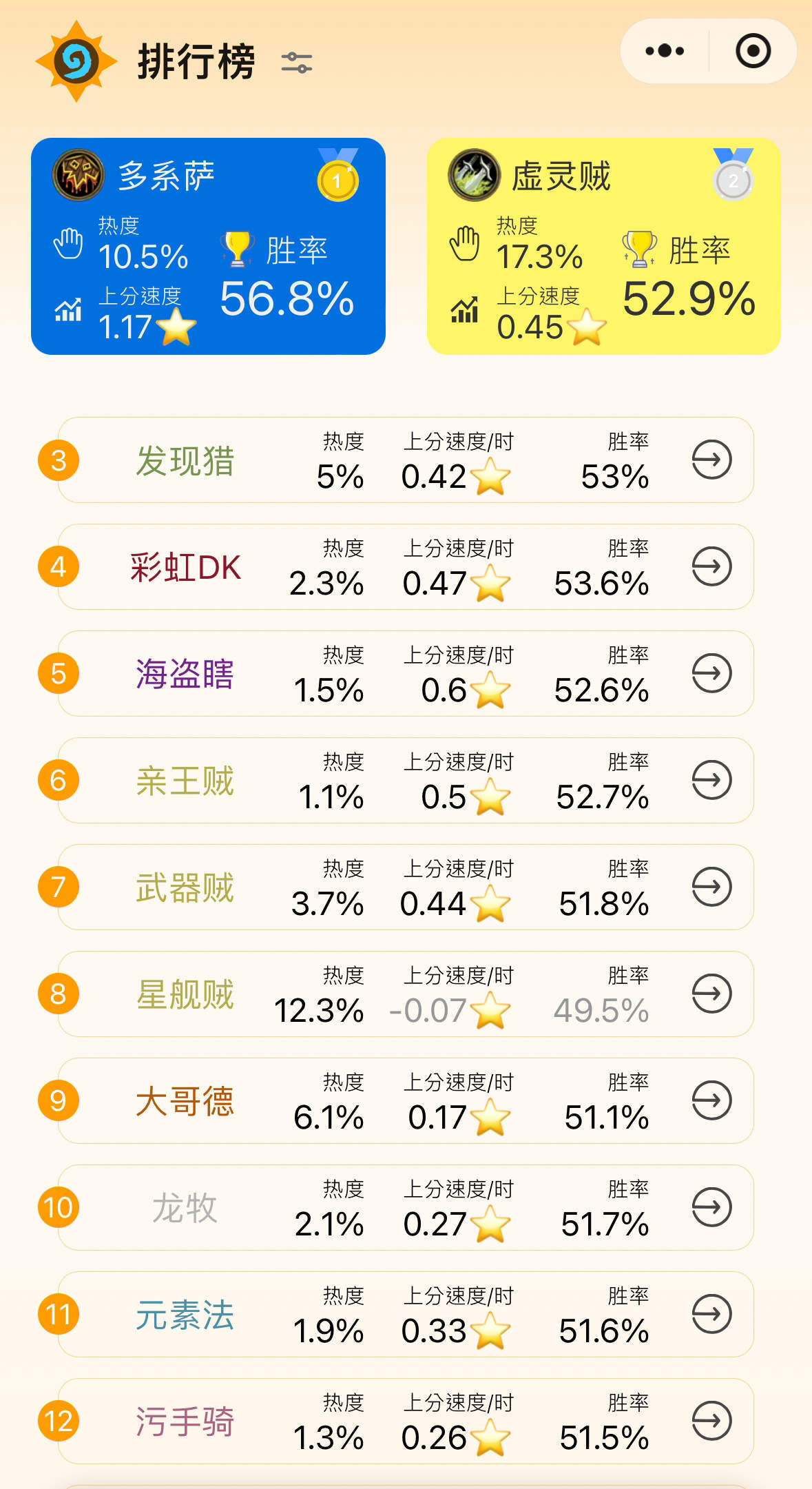812x1489 pixels.
Task: View the 彩虹DK deck row
Action: coord(406,566)
